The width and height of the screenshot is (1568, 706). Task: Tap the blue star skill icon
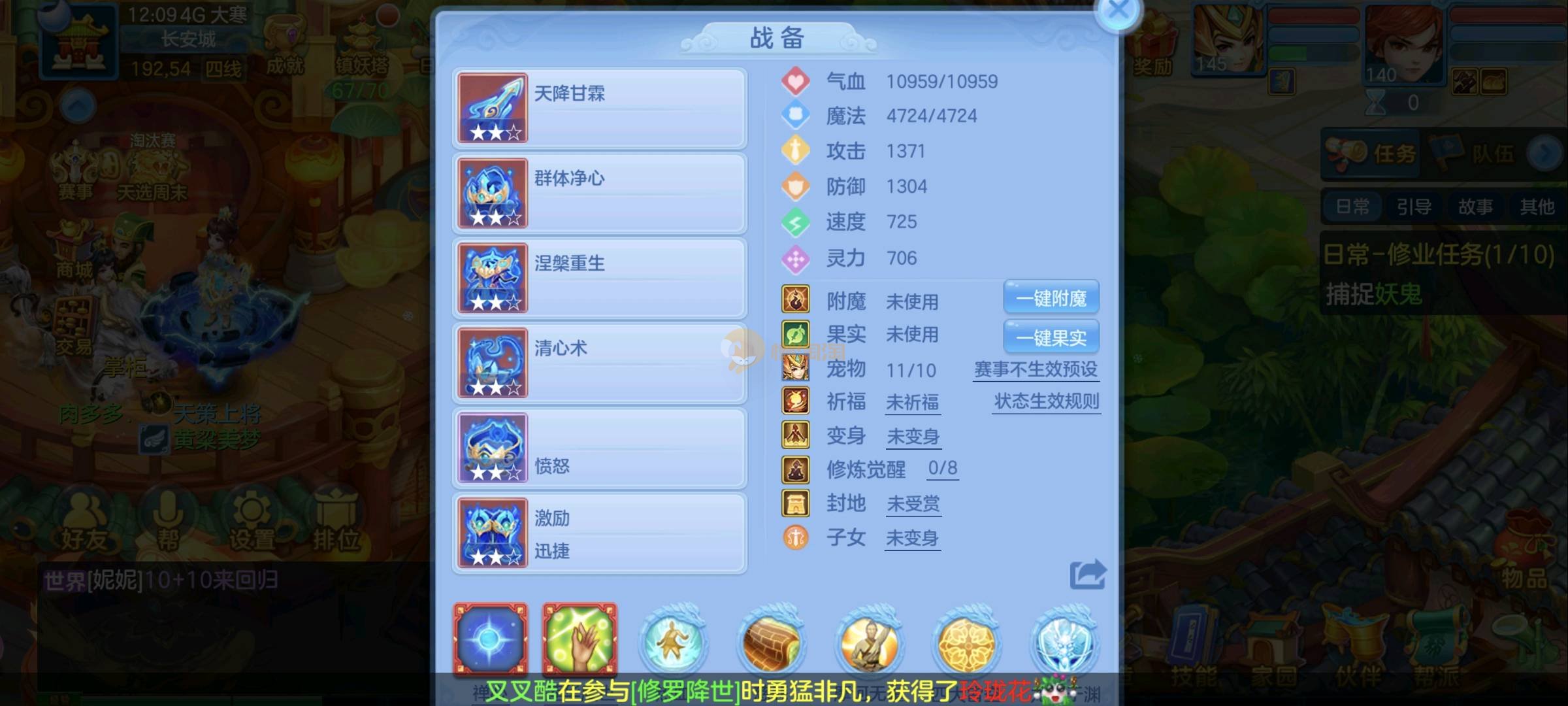coord(491,640)
